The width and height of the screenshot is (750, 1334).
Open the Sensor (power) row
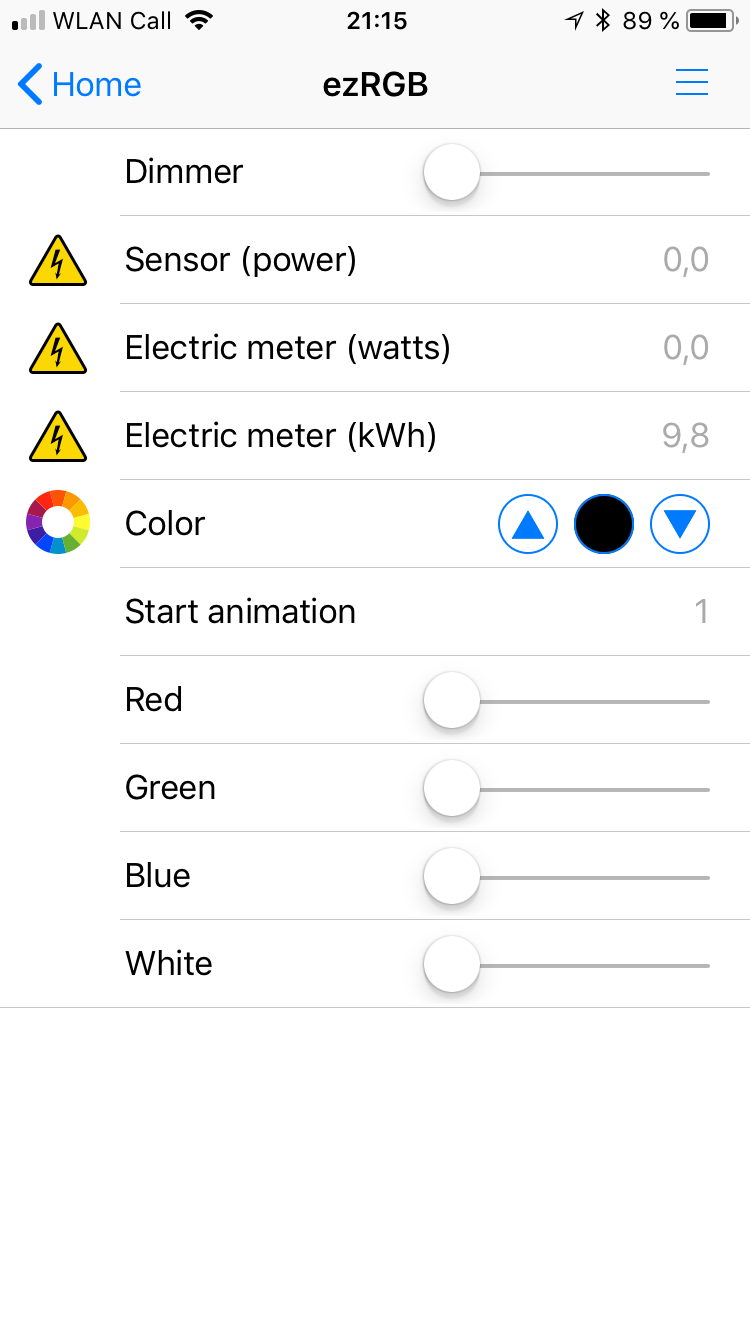[375, 260]
